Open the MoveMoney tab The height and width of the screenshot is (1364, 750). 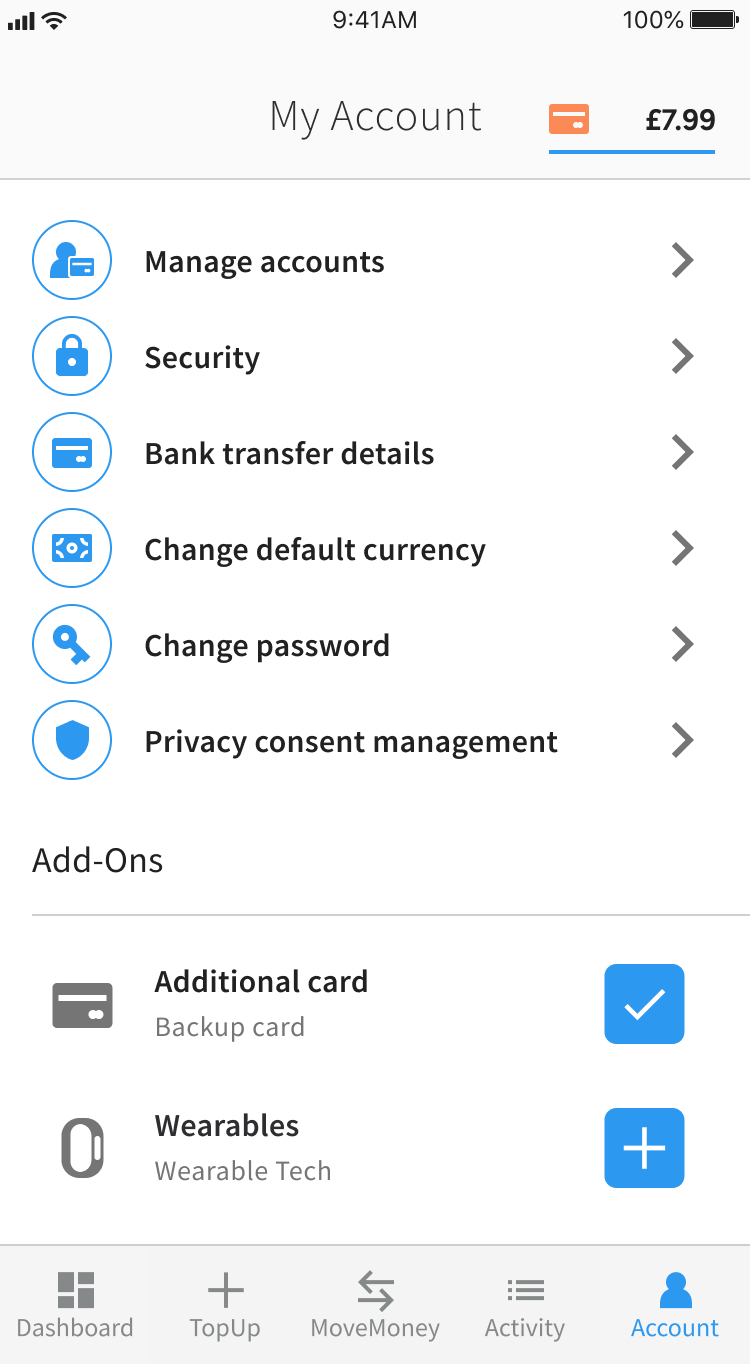pos(375,1305)
